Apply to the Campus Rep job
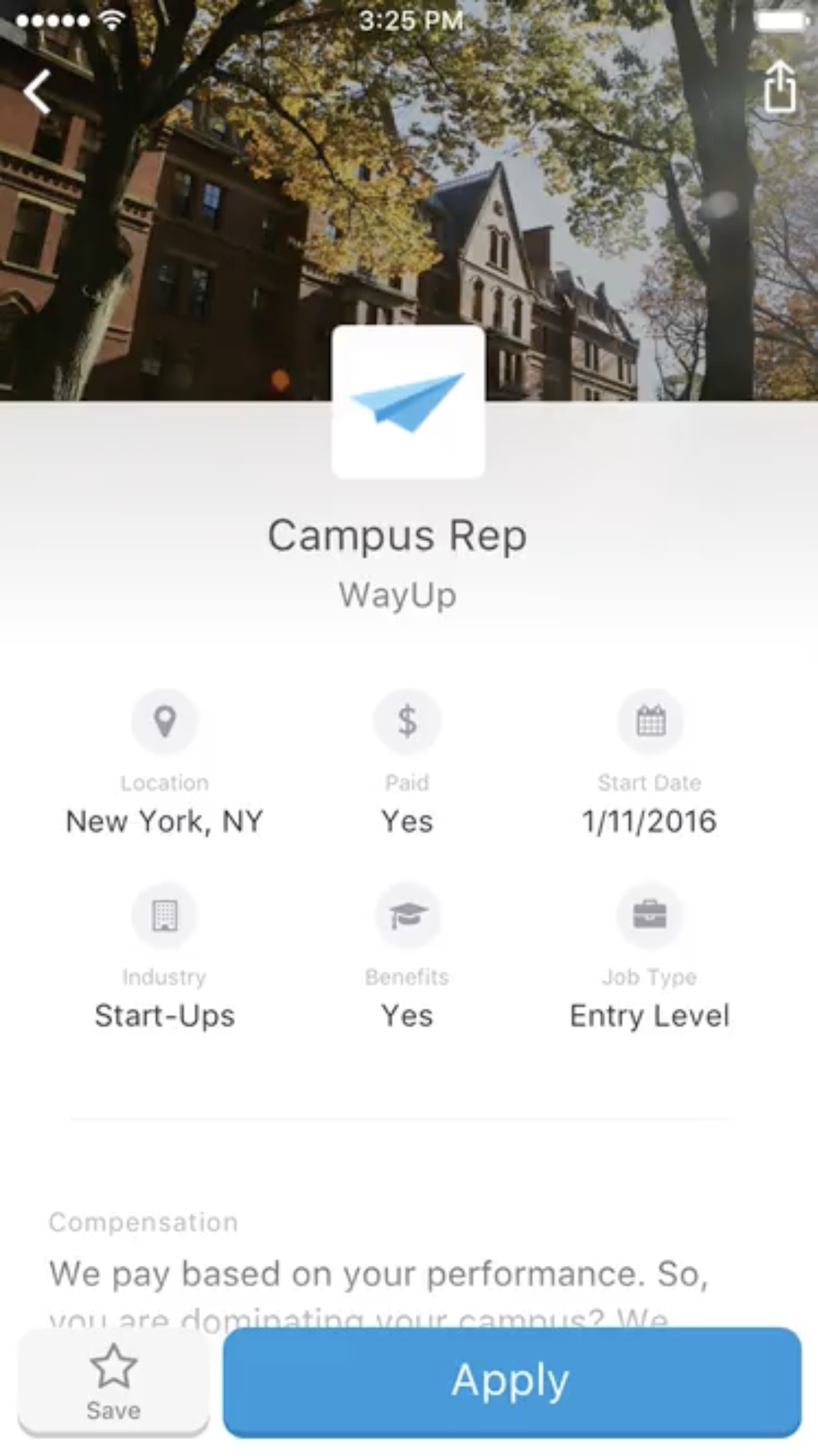Screen dimensions: 818x1456 pos(512,1382)
